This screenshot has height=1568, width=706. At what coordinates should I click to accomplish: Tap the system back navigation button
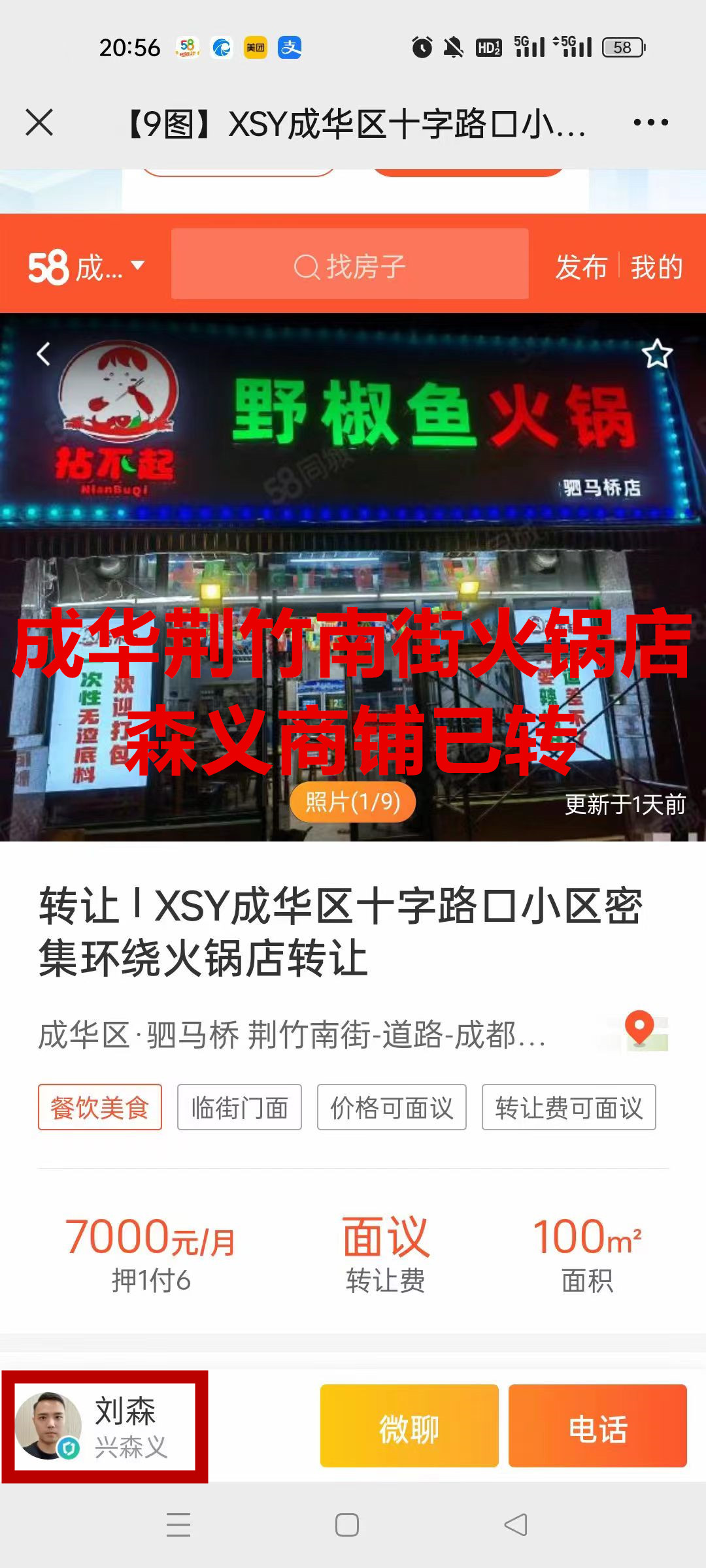click(516, 1525)
